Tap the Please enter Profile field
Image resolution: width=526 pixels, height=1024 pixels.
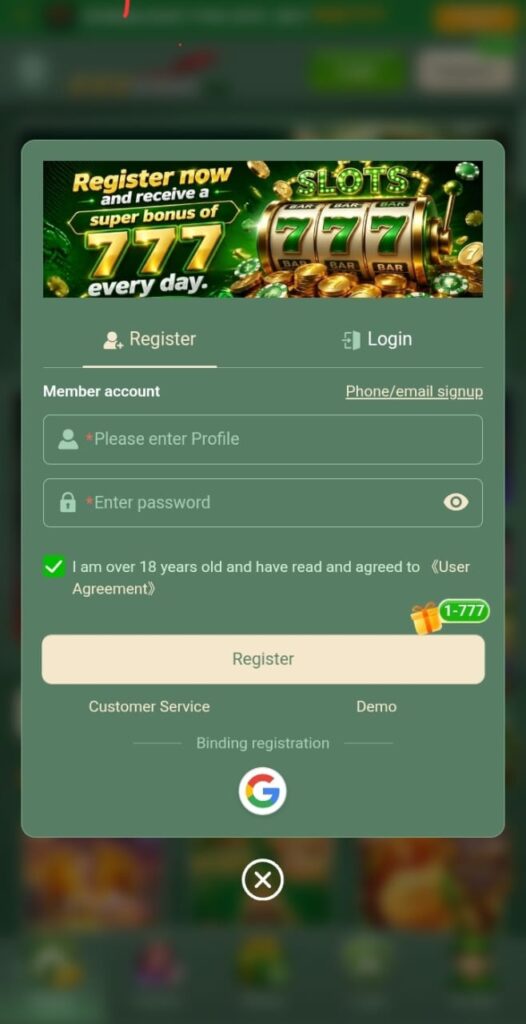(x=263, y=440)
